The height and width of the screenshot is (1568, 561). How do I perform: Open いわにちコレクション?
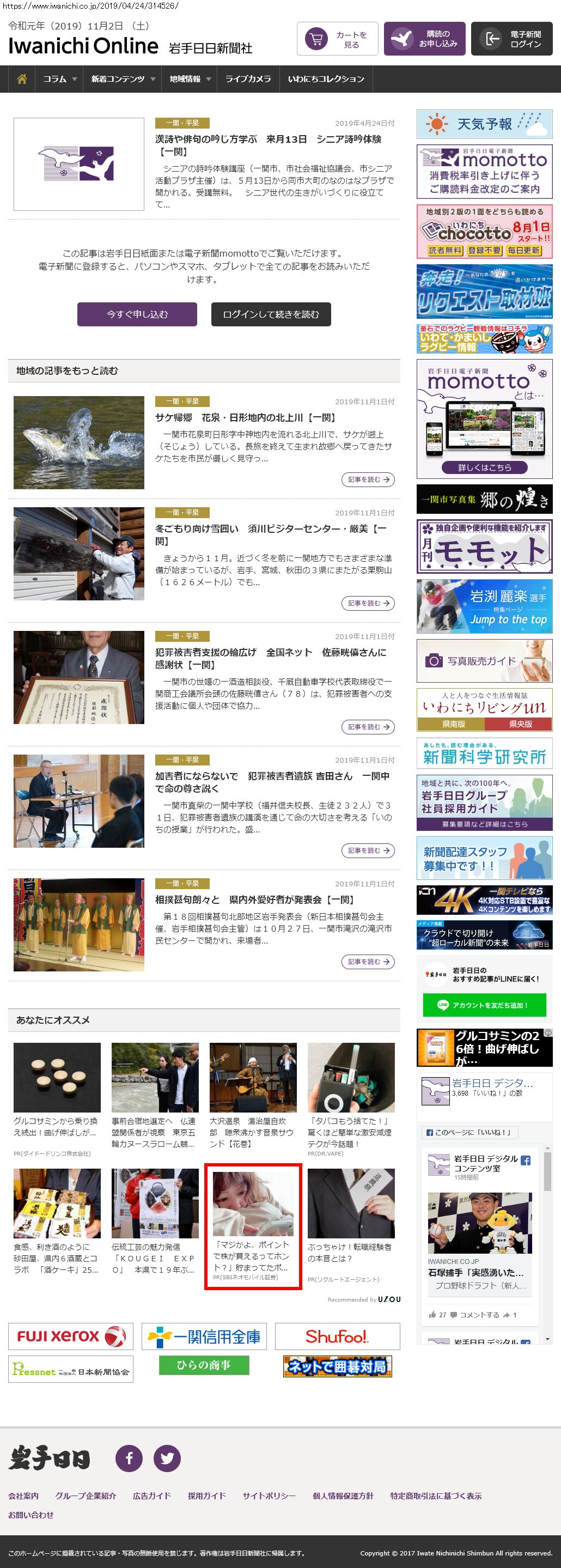[x=326, y=79]
